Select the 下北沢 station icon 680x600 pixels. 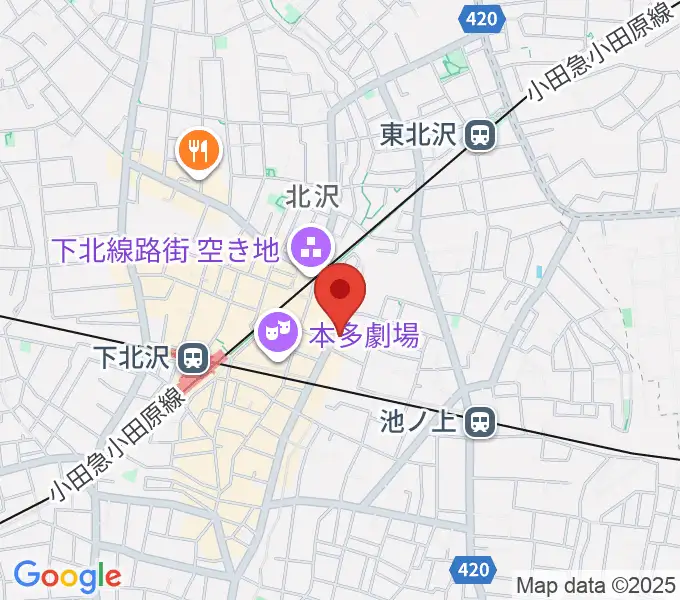[x=192, y=357]
